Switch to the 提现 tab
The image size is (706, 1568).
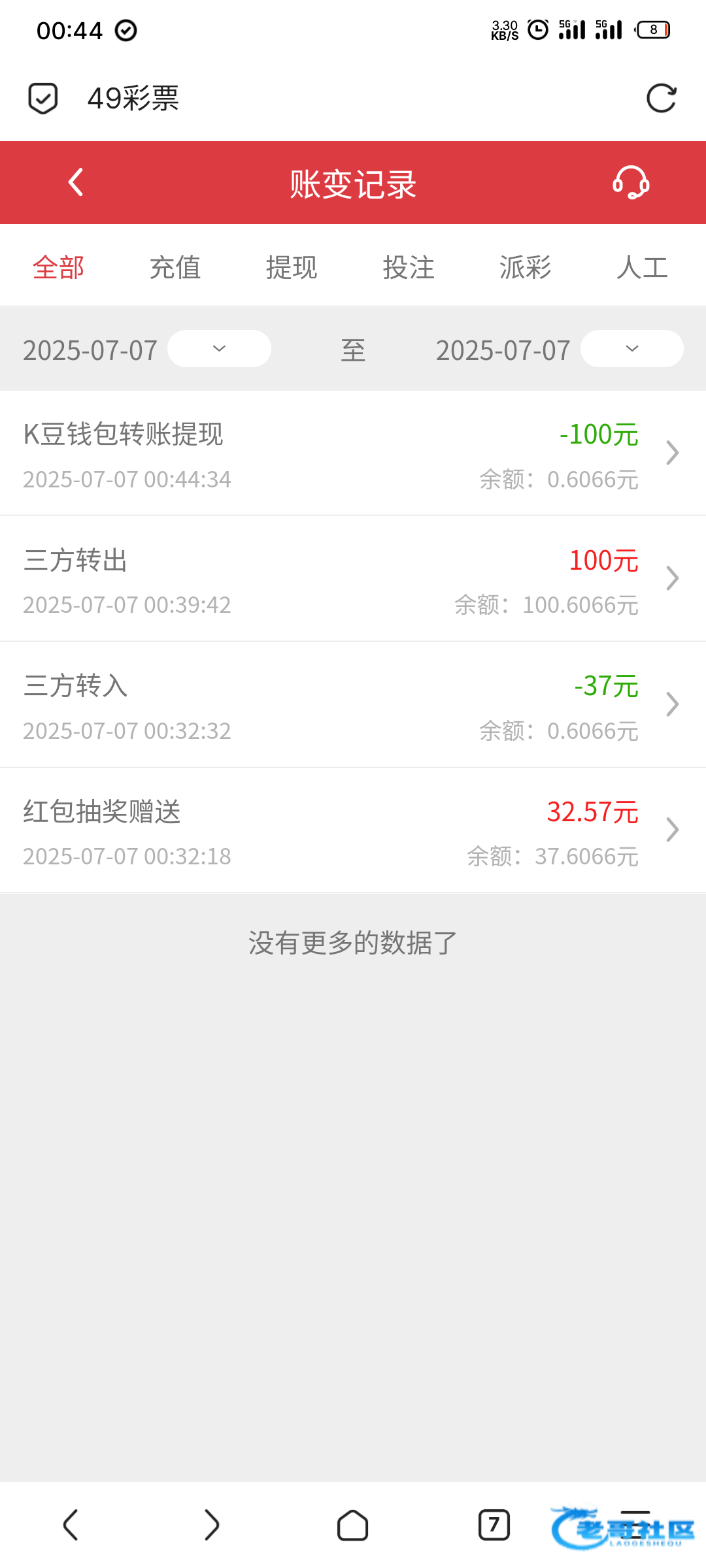coord(292,267)
